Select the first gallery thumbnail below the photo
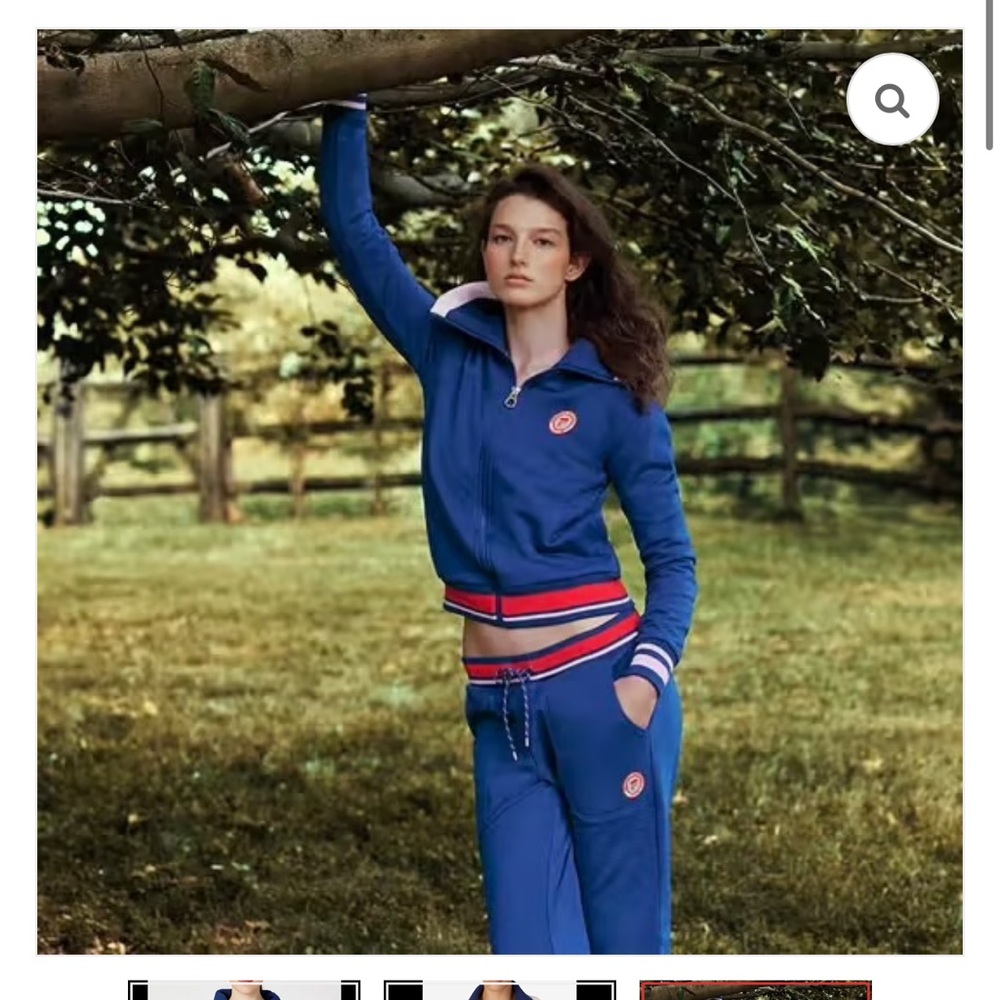Screen dimensions: 1000x1000 point(244,990)
